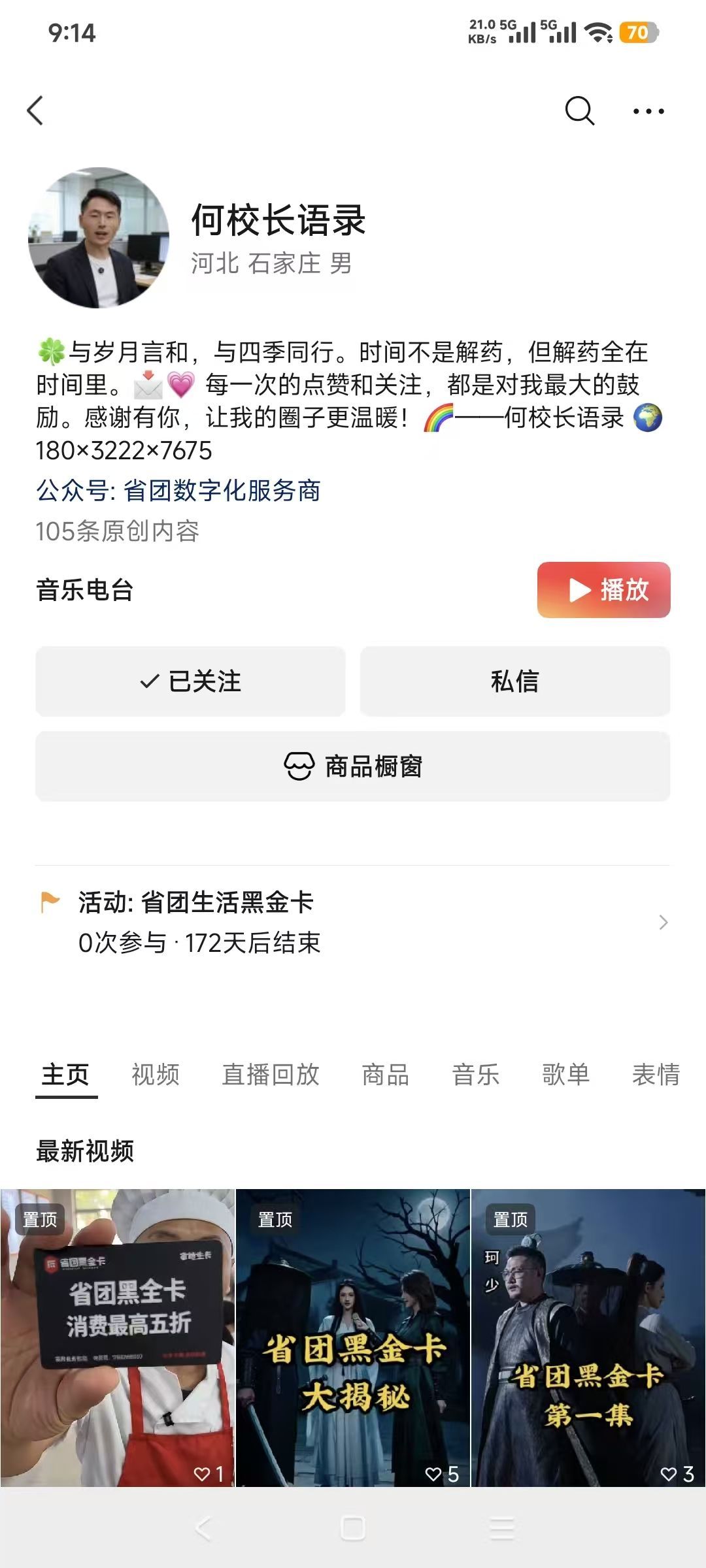
Task: Play the 音乐电台 music radio
Action: point(603,590)
